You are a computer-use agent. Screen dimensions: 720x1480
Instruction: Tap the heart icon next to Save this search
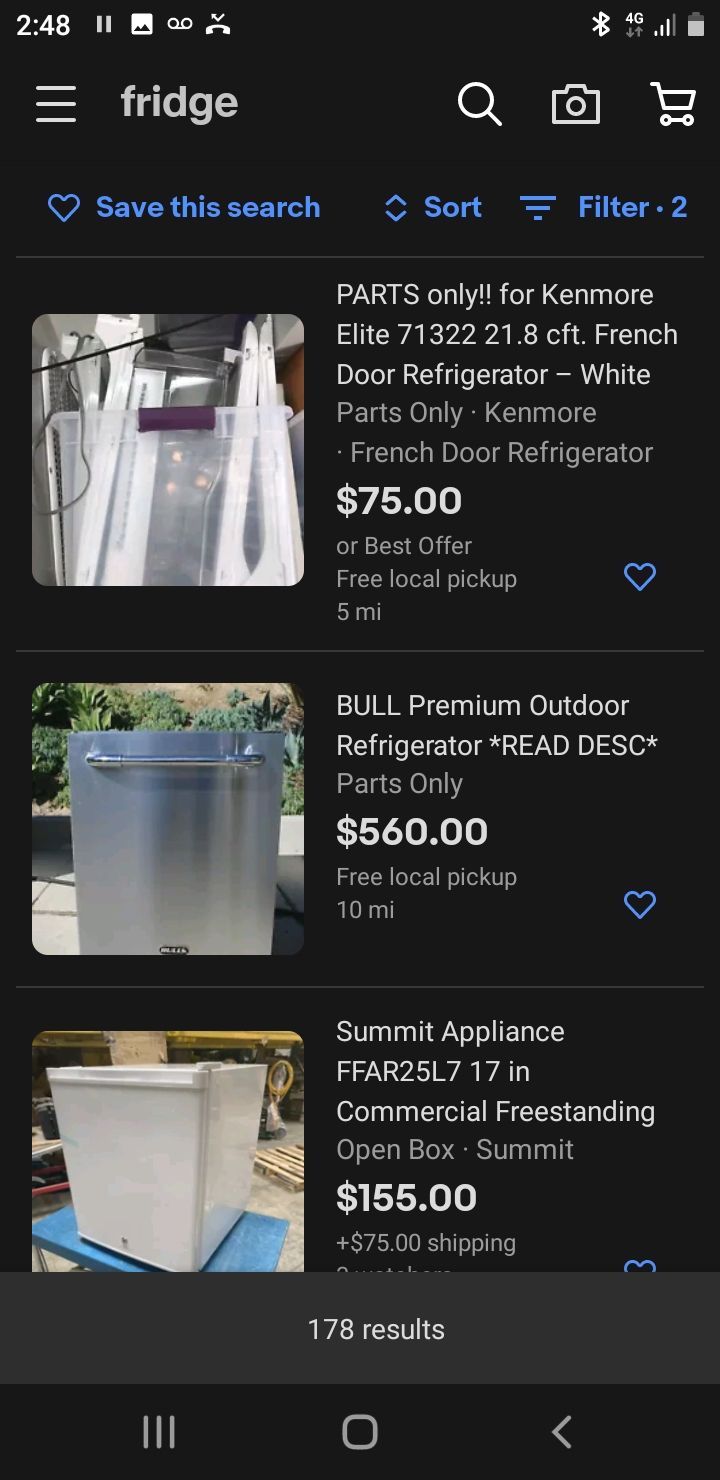(x=63, y=207)
